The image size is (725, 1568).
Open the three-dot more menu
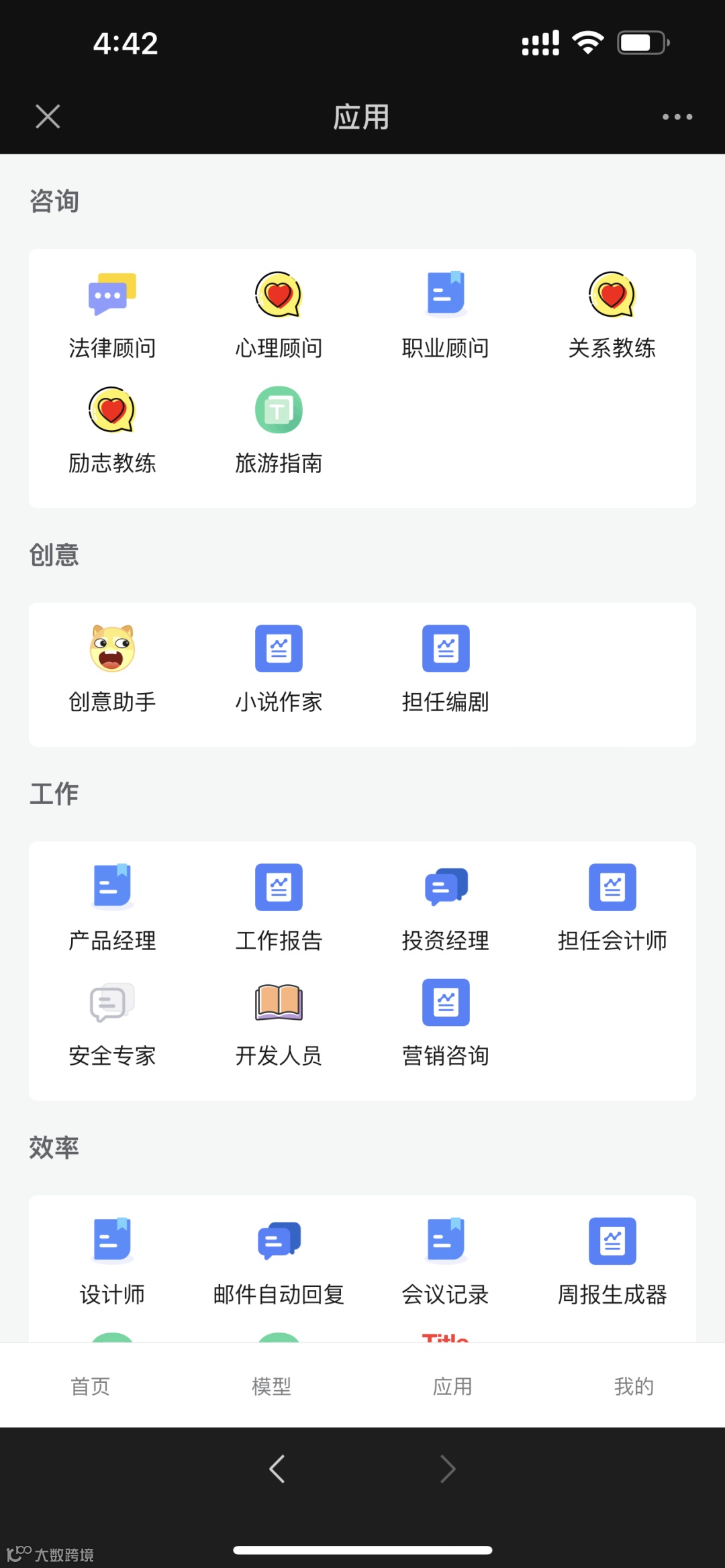[x=677, y=117]
